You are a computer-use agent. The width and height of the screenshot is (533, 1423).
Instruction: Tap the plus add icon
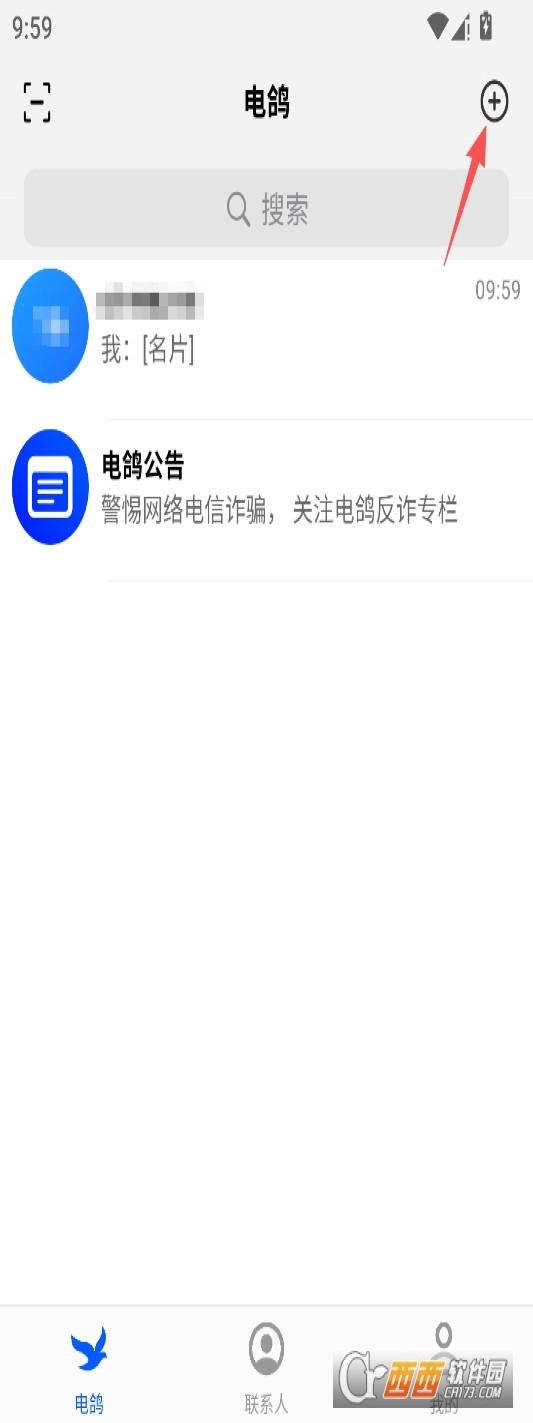(494, 102)
